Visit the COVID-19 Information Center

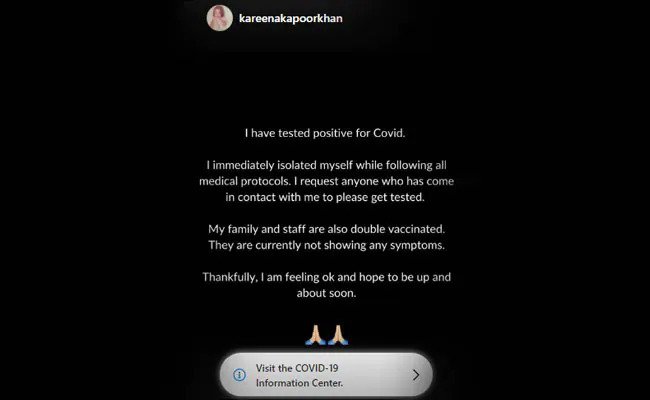326,375
